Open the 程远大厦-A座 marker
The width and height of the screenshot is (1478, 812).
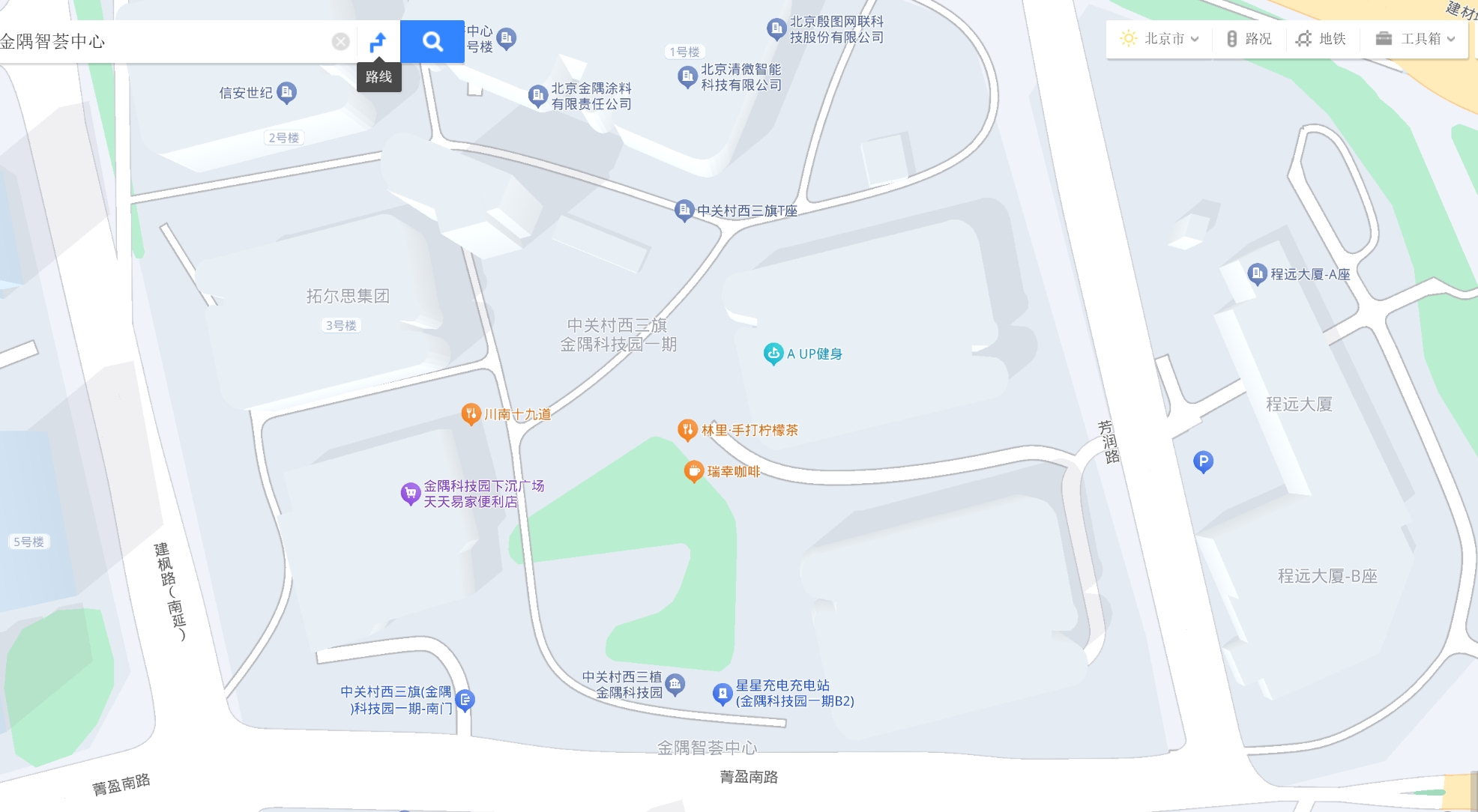1257,273
